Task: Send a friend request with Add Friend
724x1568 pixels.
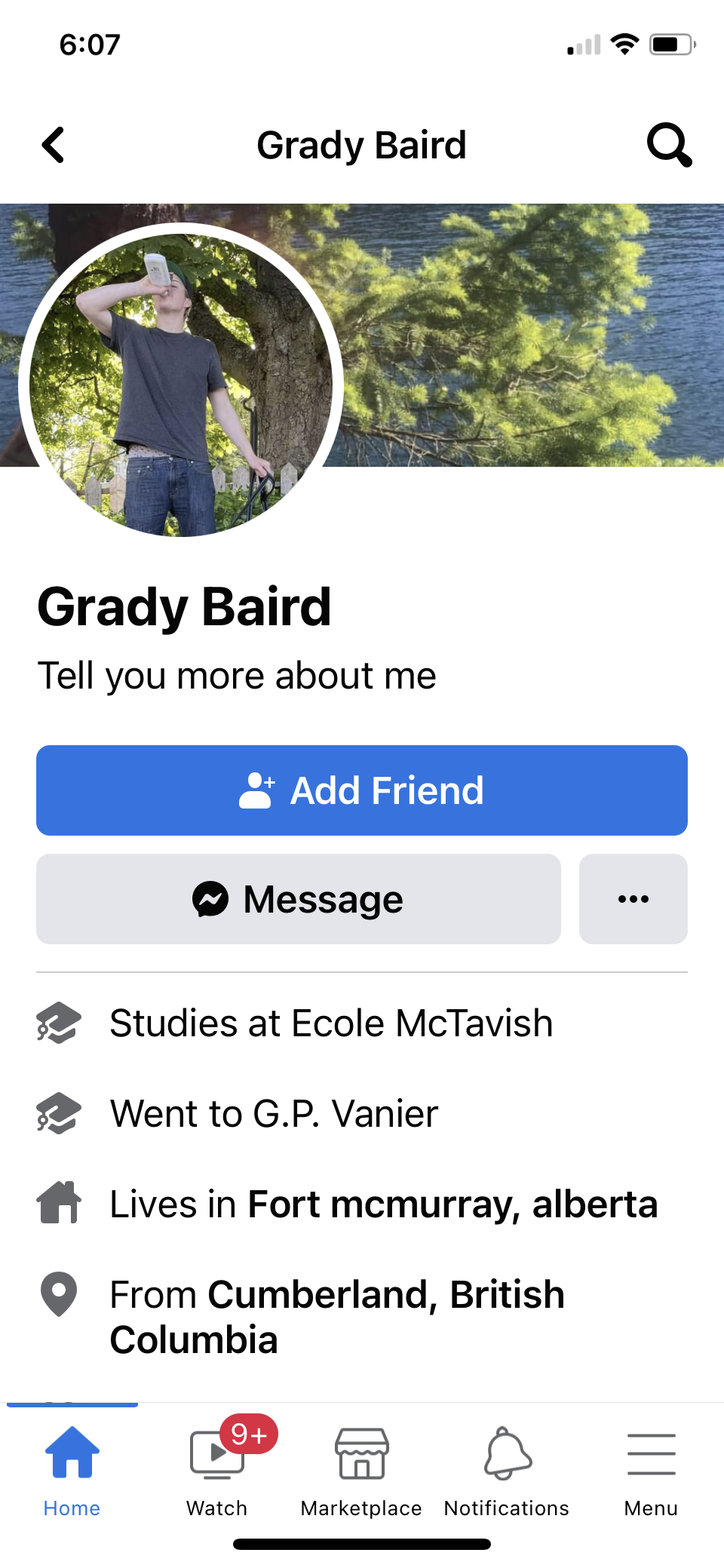Action: click(x=362, y=790)
